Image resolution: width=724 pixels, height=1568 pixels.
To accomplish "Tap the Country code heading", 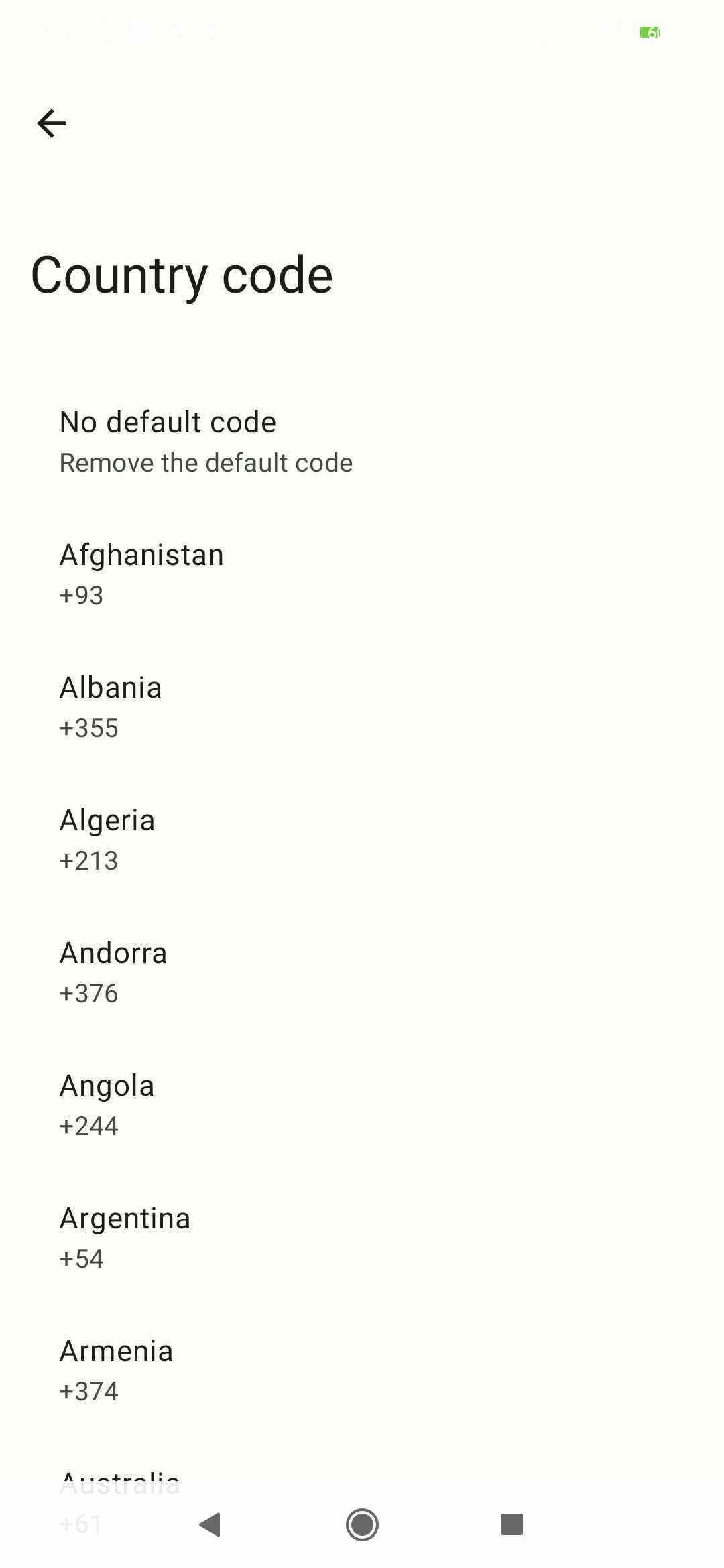I will pos(182,275).
